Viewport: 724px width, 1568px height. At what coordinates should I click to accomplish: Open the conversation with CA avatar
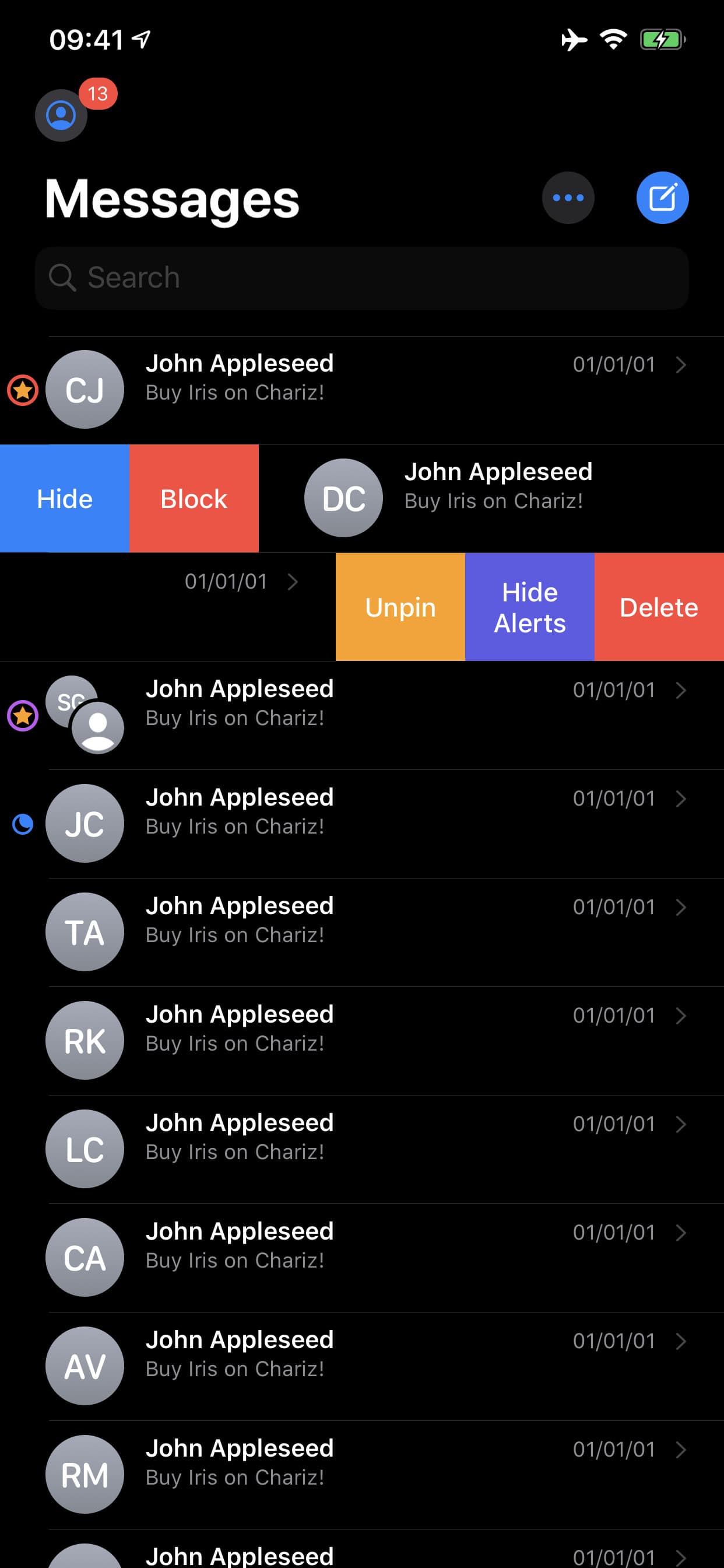click(362, 1258)
